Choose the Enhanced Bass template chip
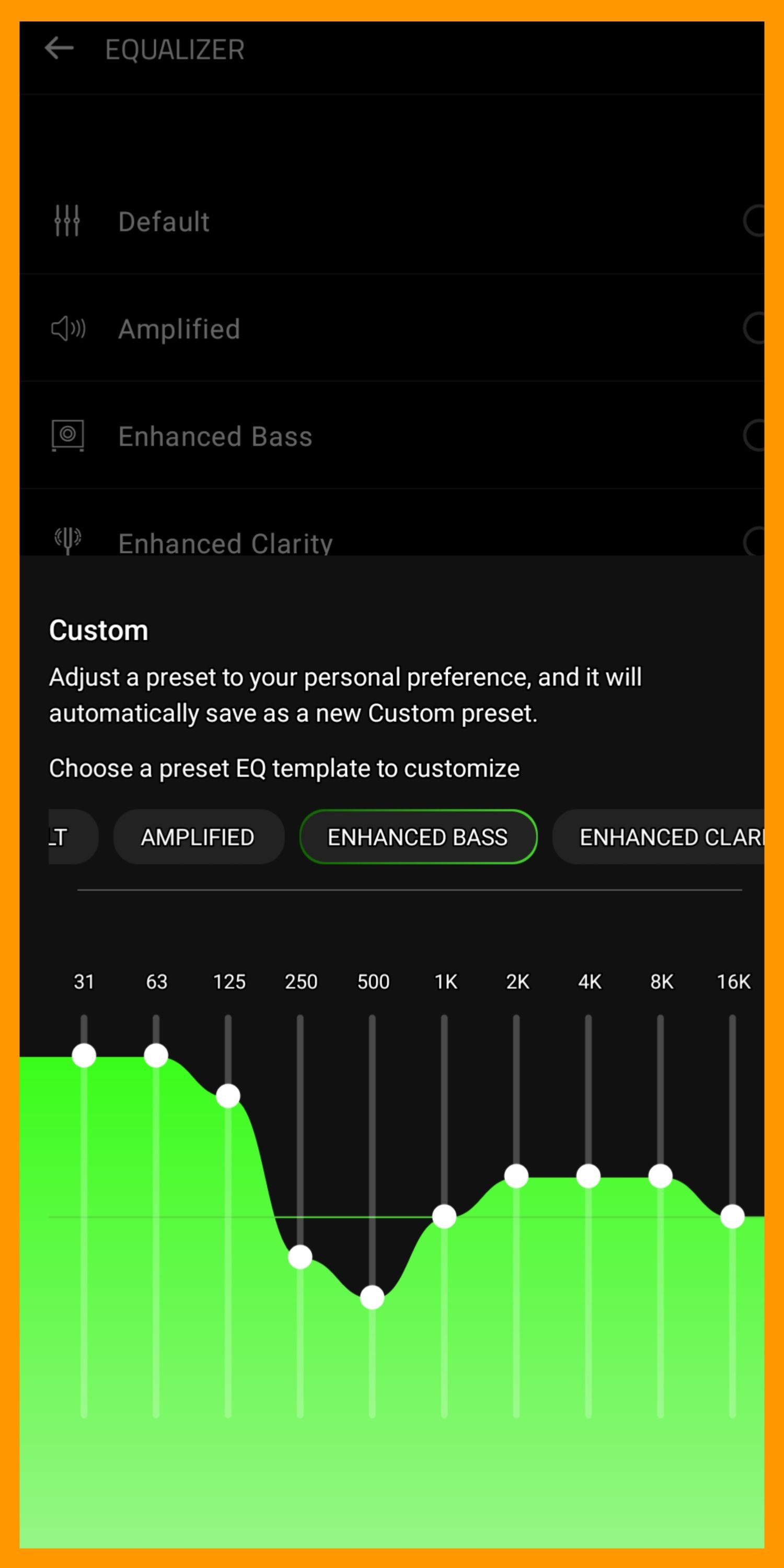The height and width of the screenshot is (1568, 784). (x=418, y=837)
